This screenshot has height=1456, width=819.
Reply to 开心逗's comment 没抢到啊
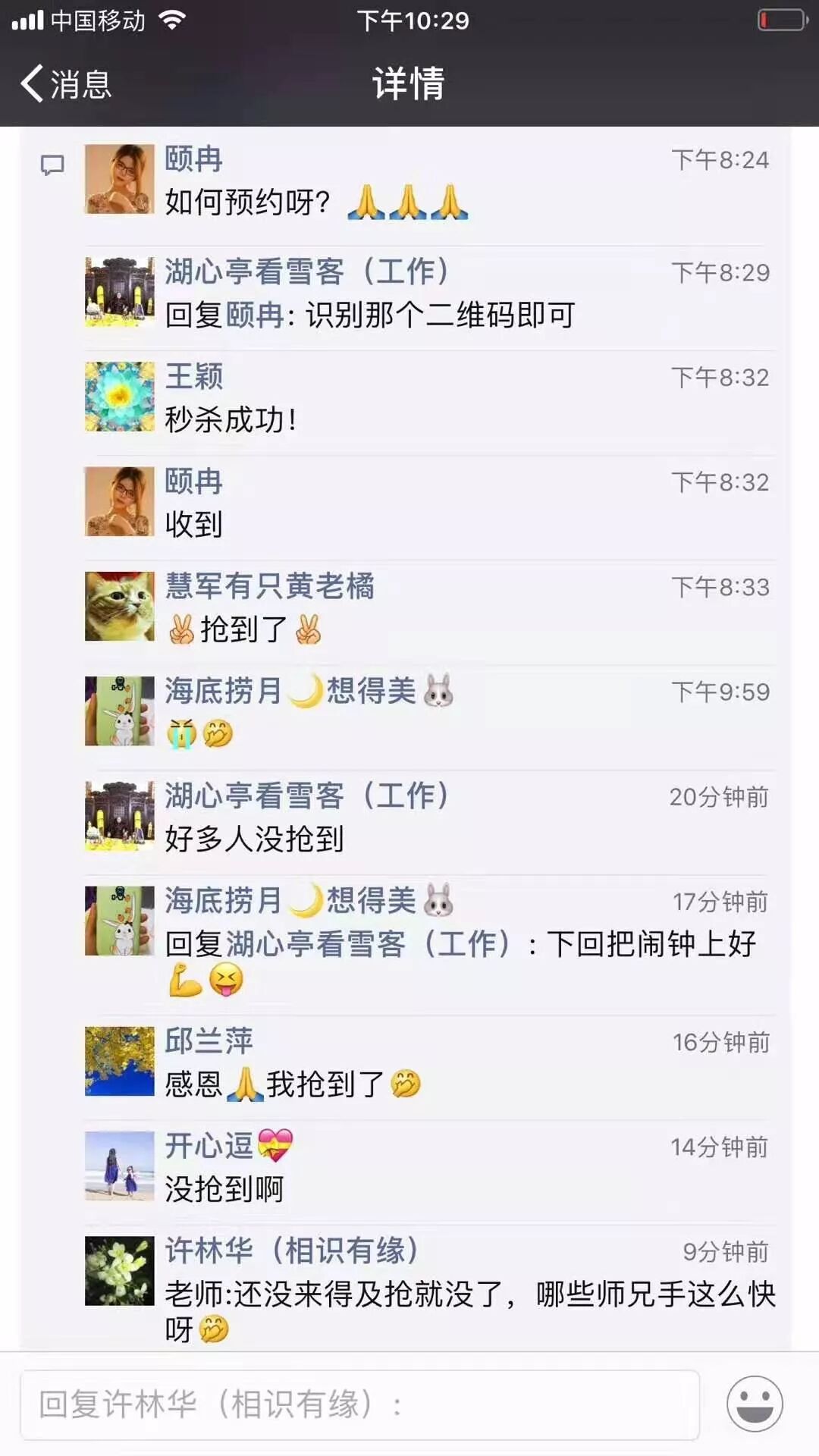click(x=224, y=1189)
